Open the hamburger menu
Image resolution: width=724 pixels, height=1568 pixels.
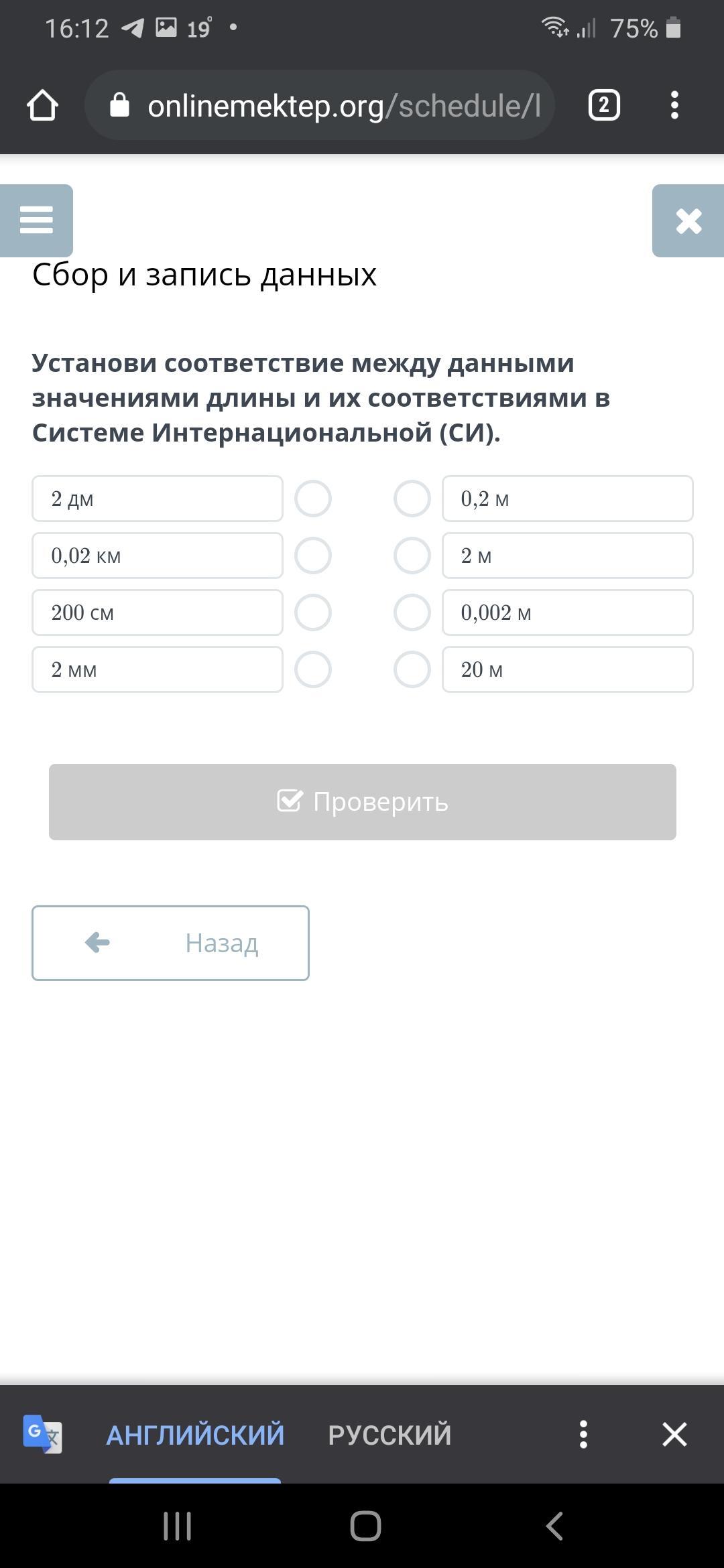click(36, 220)
